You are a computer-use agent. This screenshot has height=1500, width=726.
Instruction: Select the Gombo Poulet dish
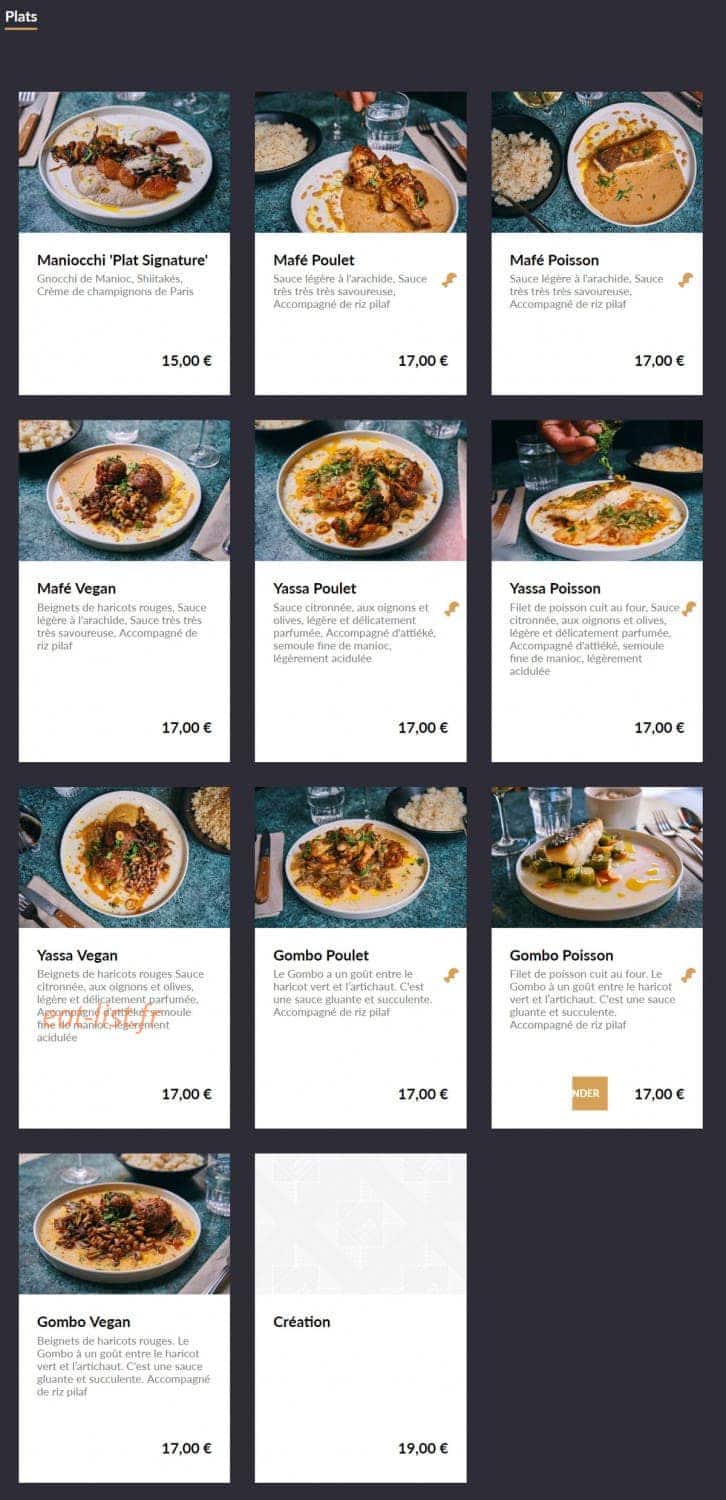(x=360, y=957)
